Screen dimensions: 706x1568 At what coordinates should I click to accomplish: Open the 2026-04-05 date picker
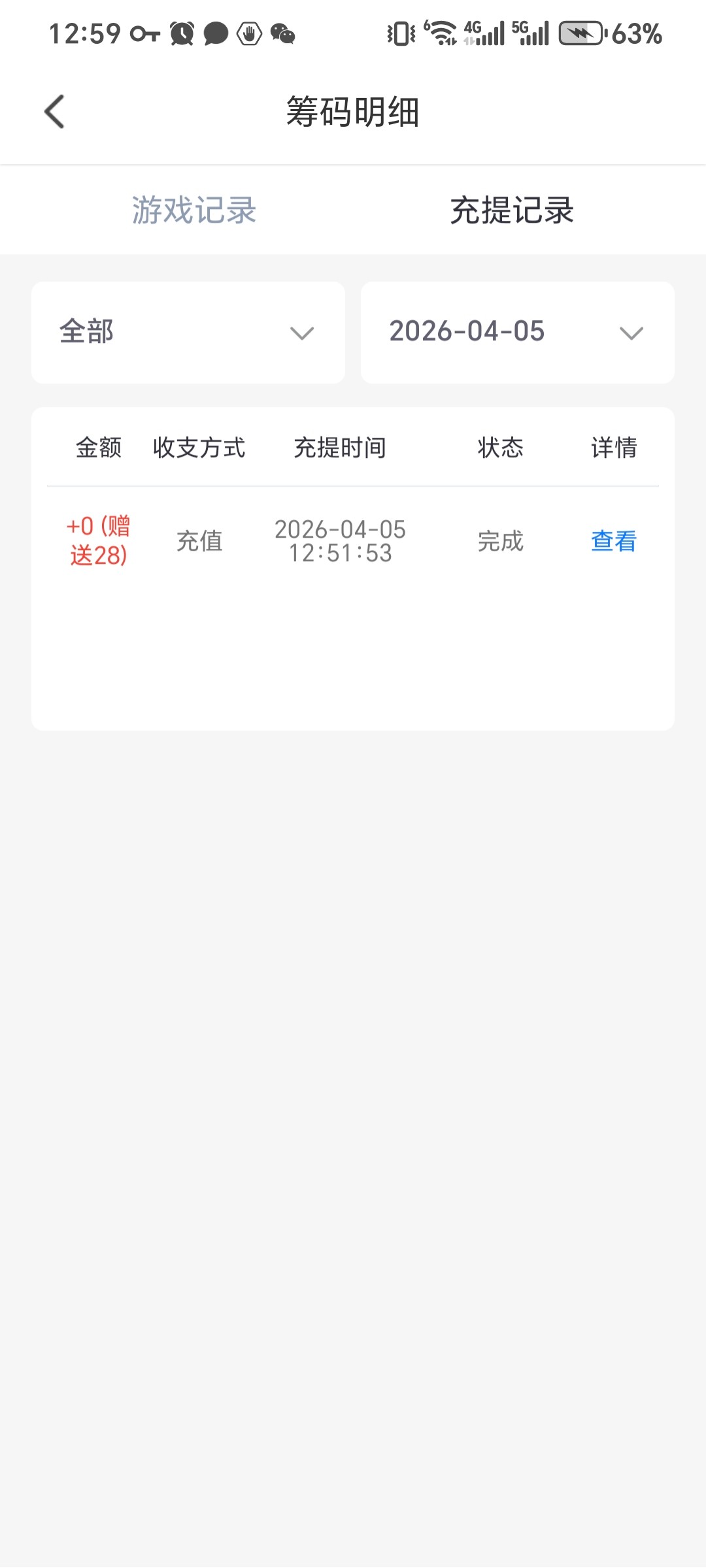tap(517, 333)
